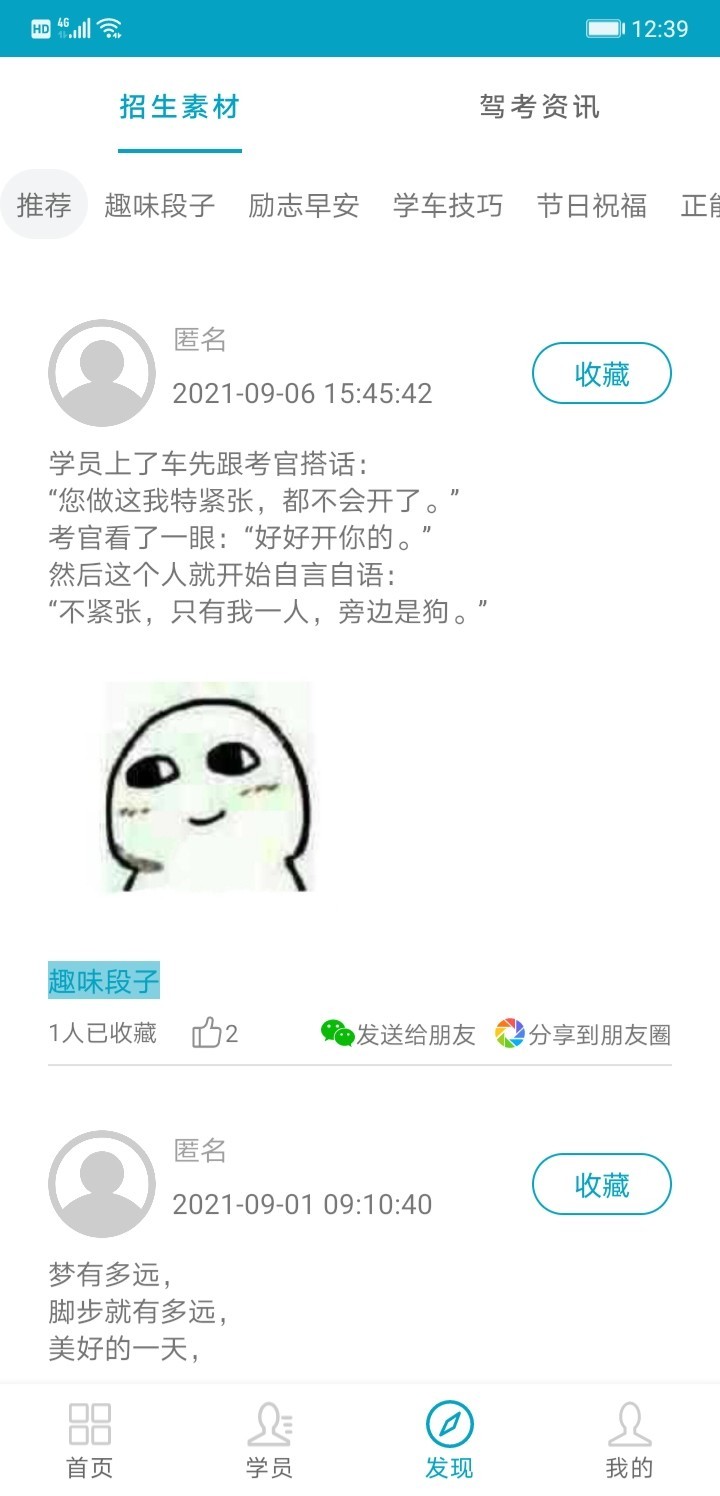Tap the highlighted 趣味段子 tag under the post
The height and width of the screenshot is (1496, 720).
pos(104,981)
